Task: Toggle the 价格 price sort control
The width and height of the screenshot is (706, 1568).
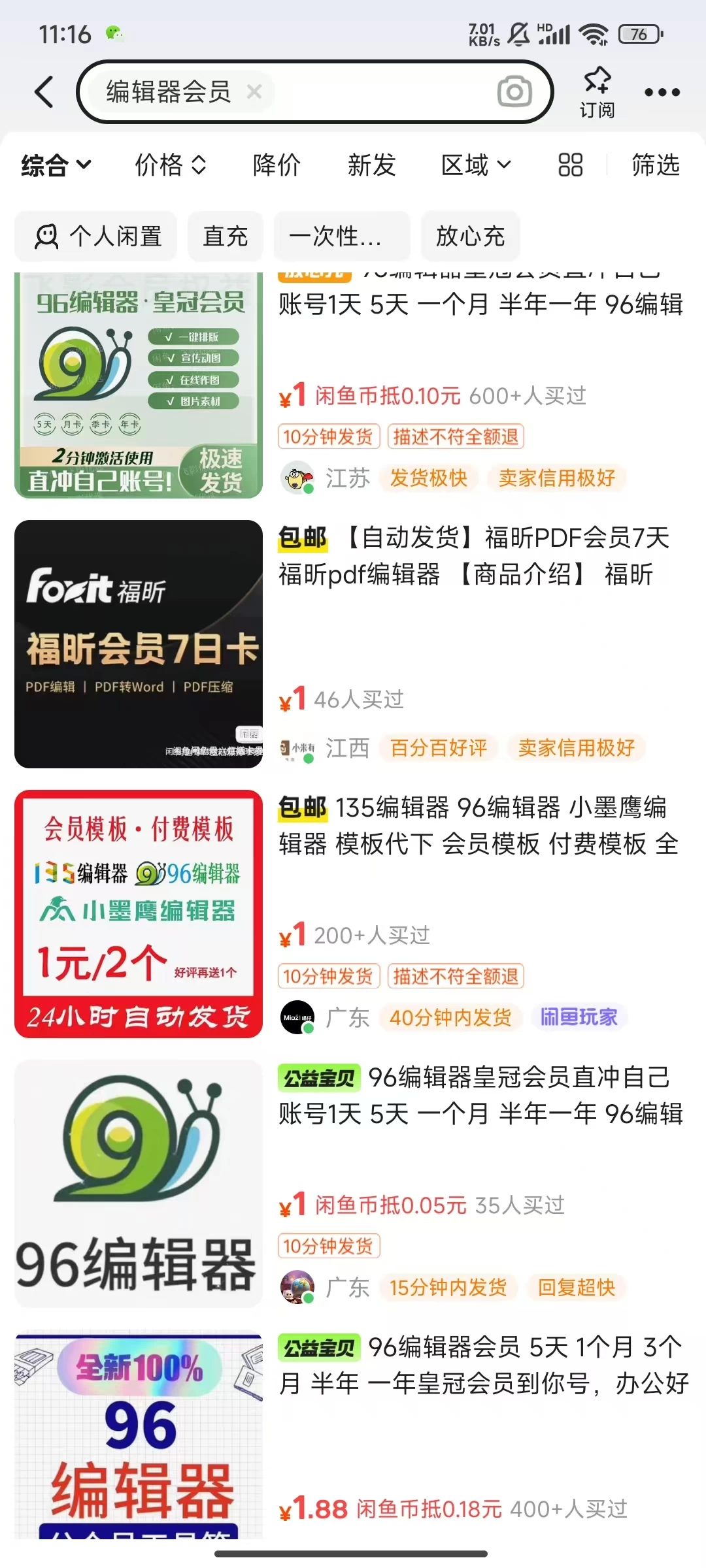Action: (171, 166)
